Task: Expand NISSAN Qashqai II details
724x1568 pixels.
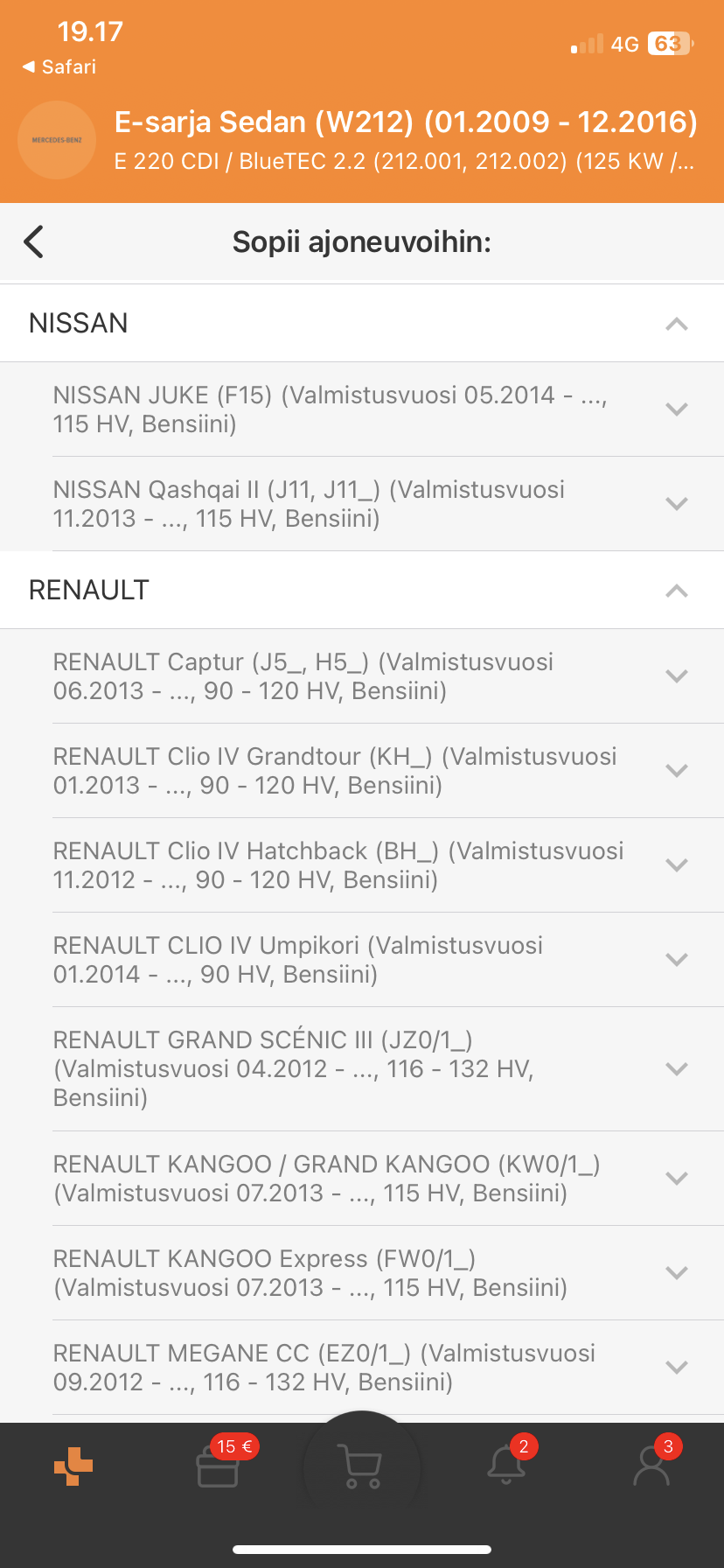Action: pyautogui.click(x=676, y=504)
